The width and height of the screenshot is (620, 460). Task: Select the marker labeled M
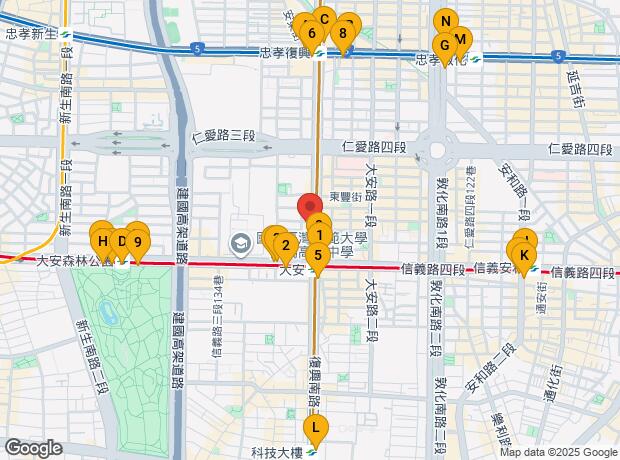coord(460,40)
